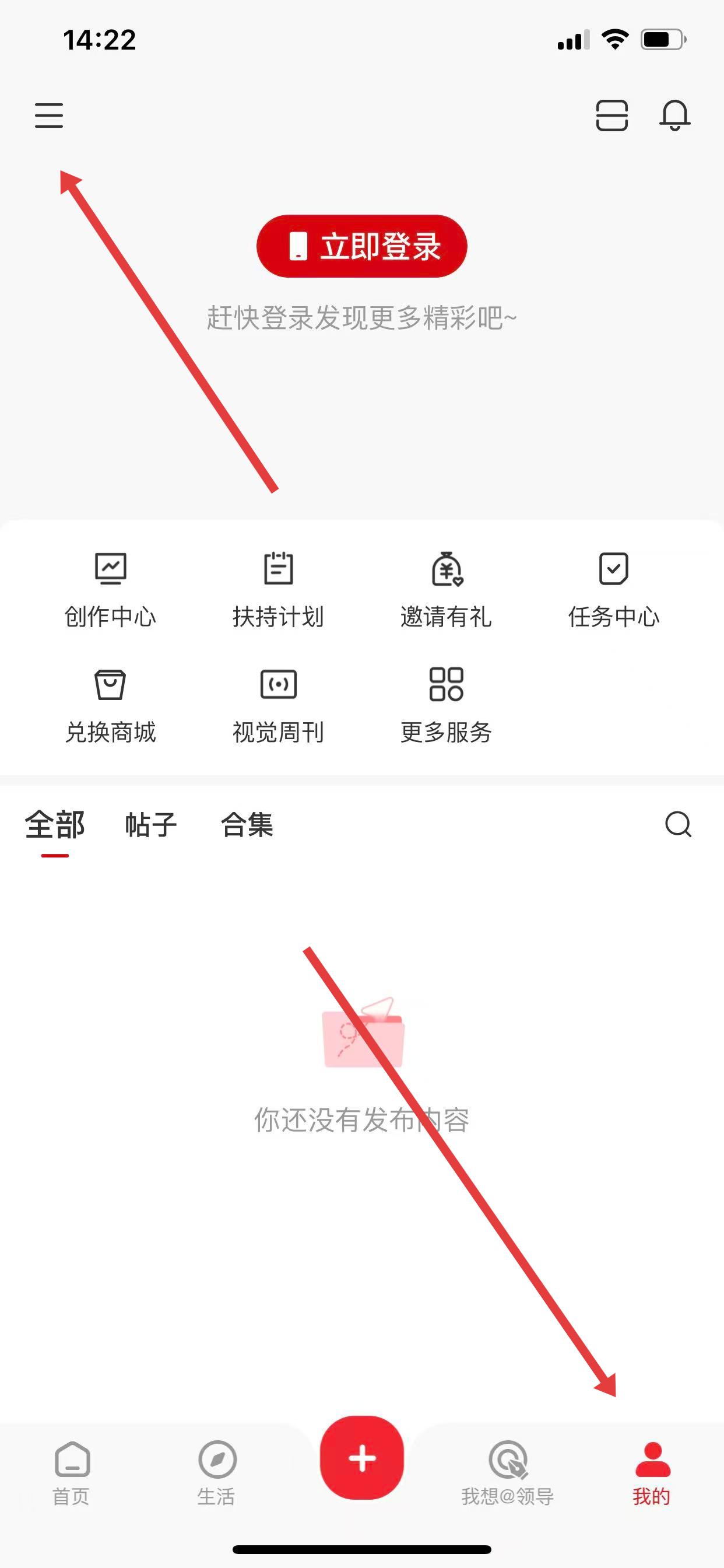
Task: Open the scan icon
Action: [x=611, y=116]
